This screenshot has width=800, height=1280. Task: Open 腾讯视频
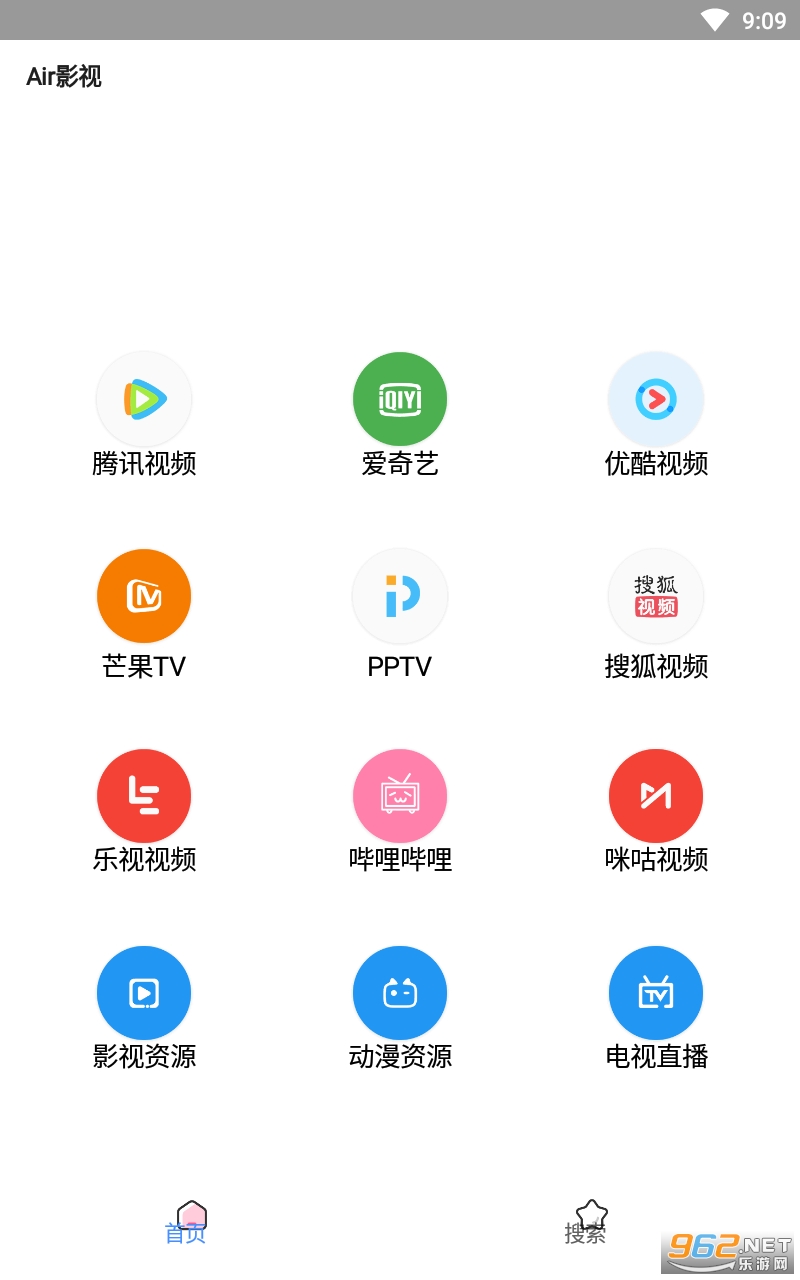tap(144, 399)
